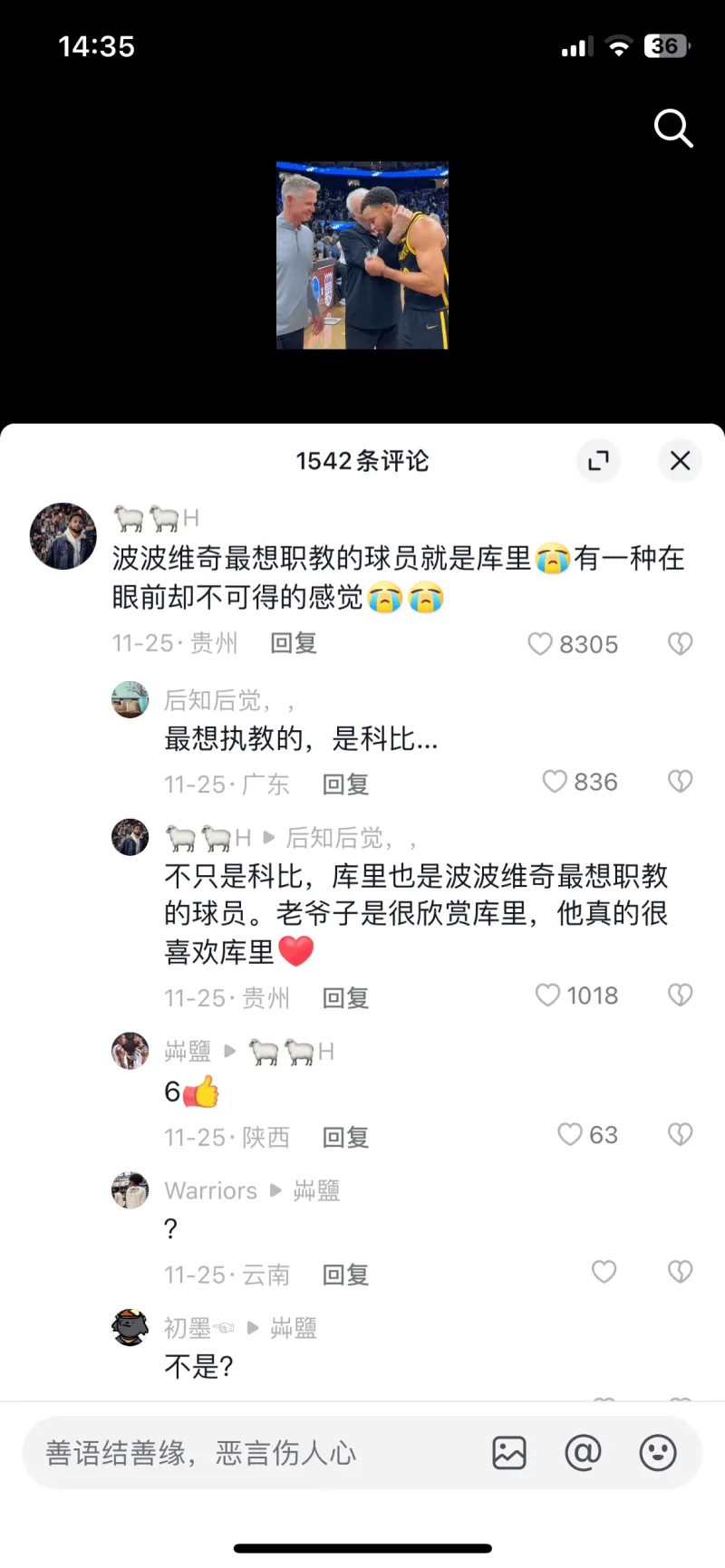Like 后知后觉's comment with 836 likes
Viewport: 725px width, 1568px height.
click(x=555, y=782)
